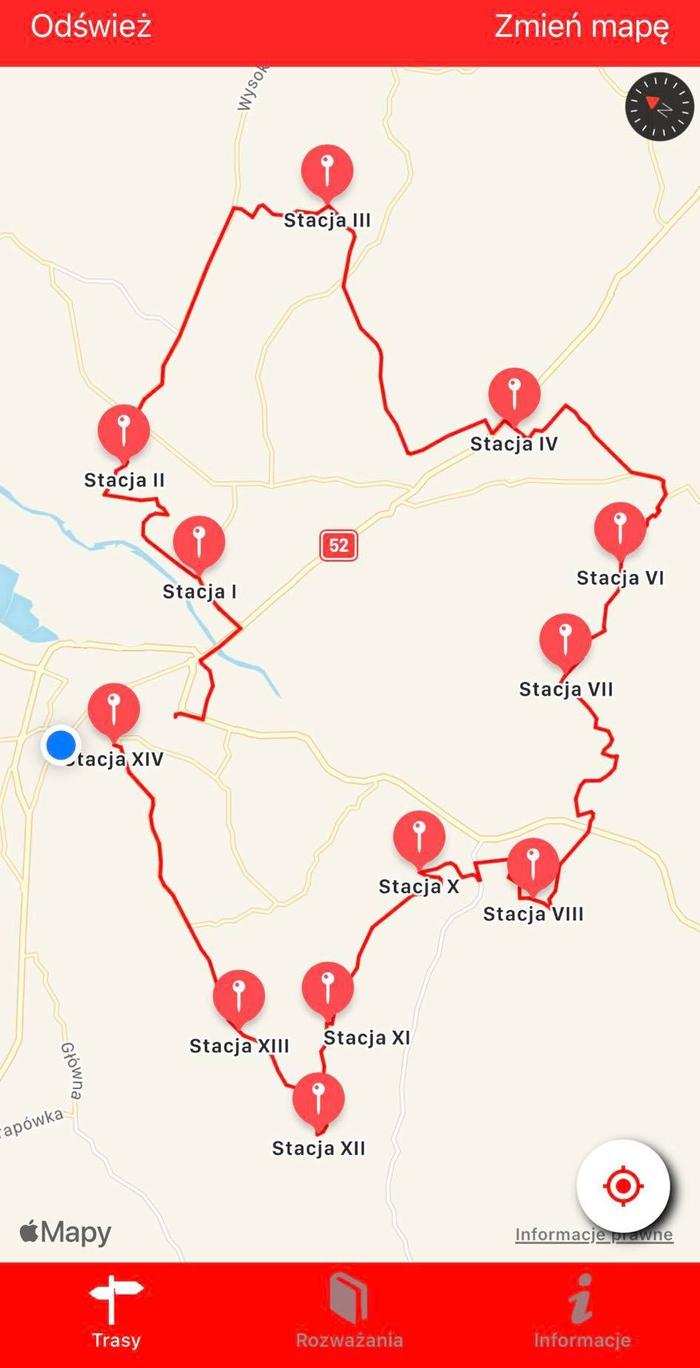The image size is (700, 1368).
Task: Tap Odśwież to refresh the map
Action: 91,27
